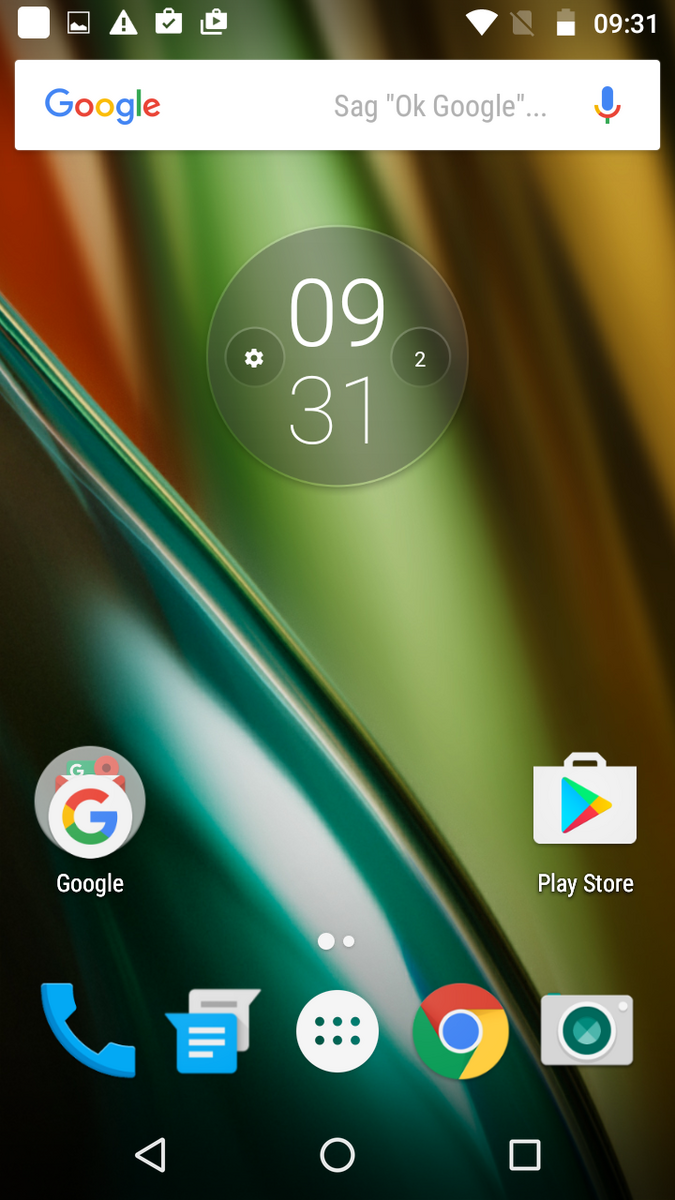
Task: Open the recent apps overview
Action: tap(525, 1155)
